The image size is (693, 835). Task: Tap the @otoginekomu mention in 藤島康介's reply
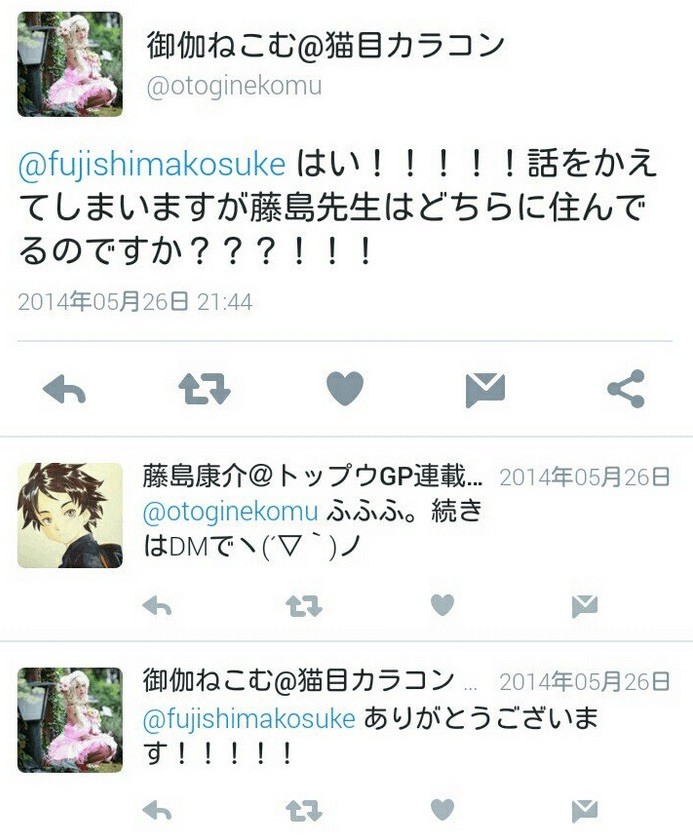click(x=231, y=512)
